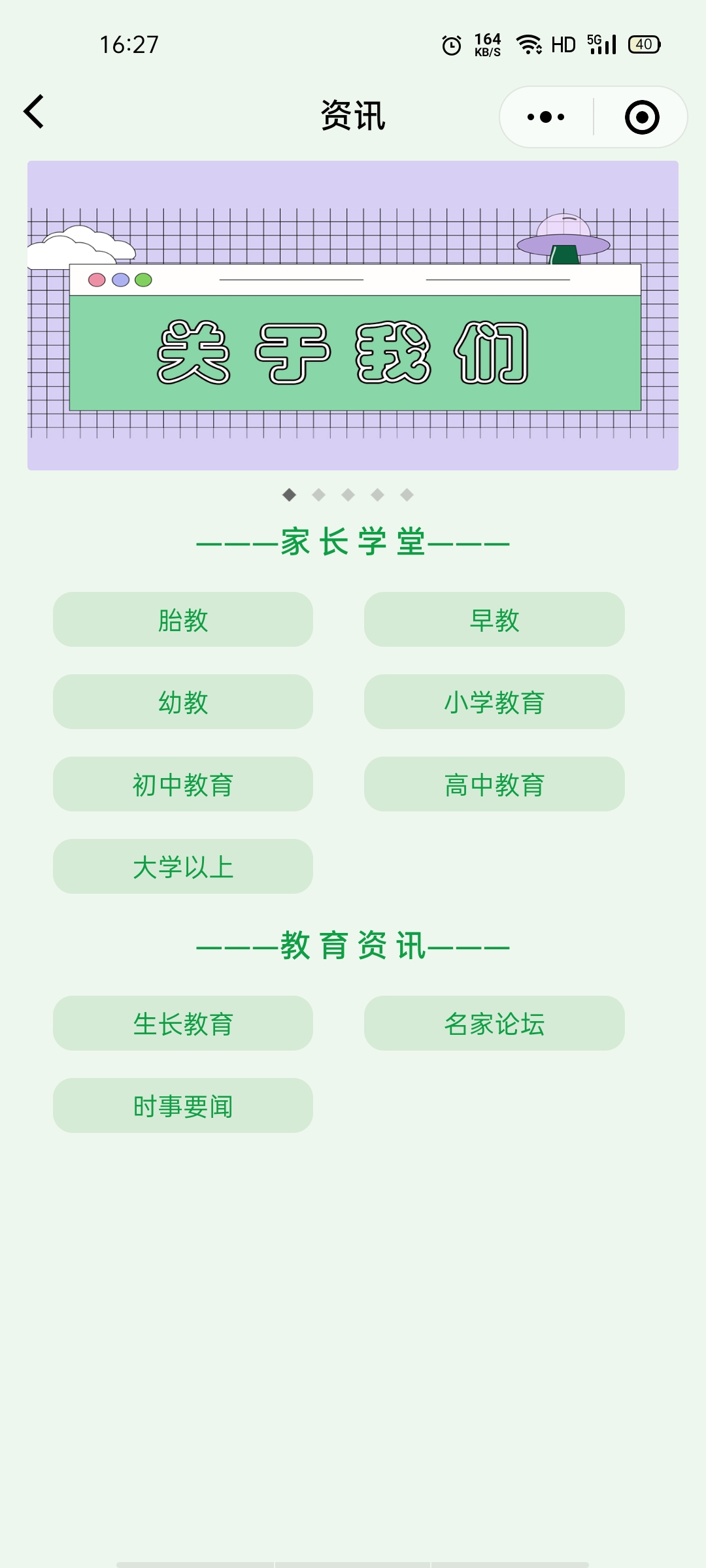
Task: Open 初中教育 section
Action: (x=183, y=784)
